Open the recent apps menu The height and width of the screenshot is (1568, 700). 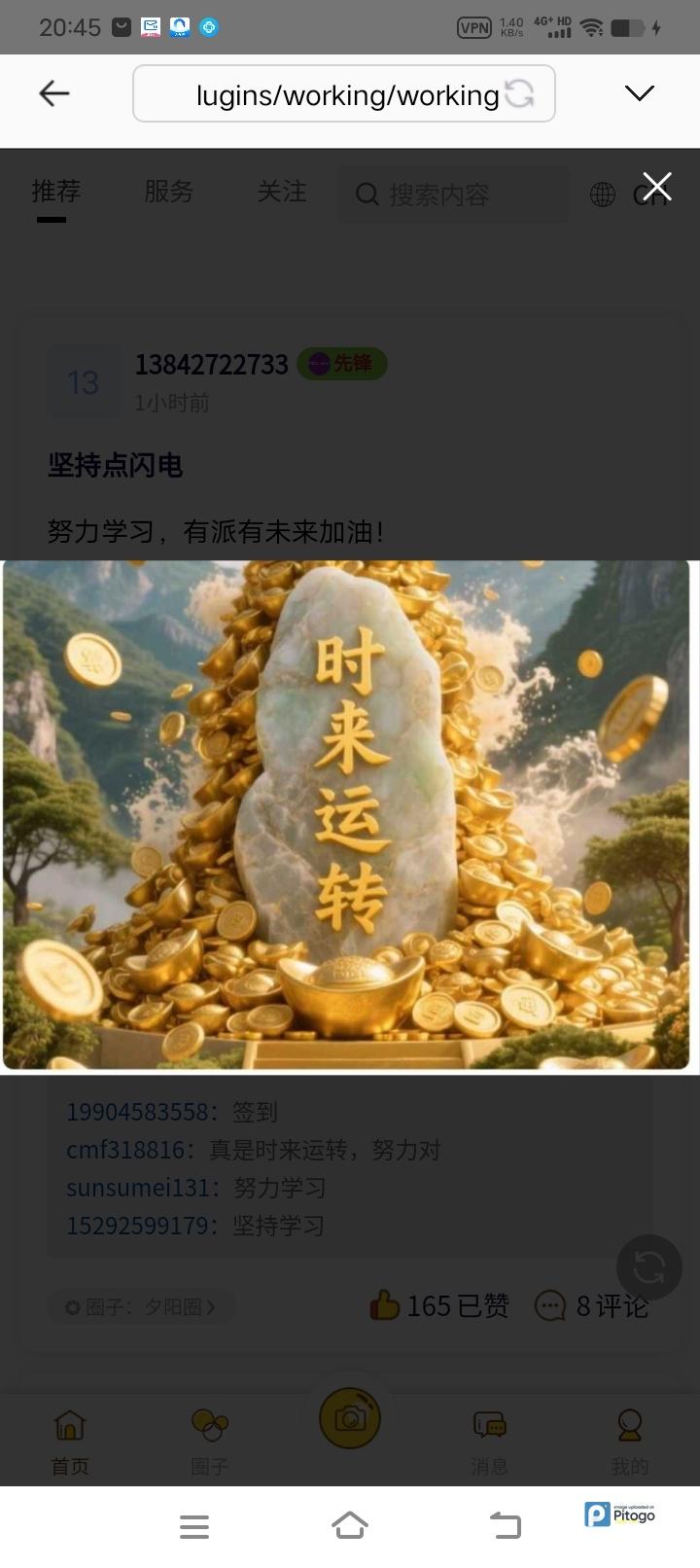click(x=194, y=1526)
